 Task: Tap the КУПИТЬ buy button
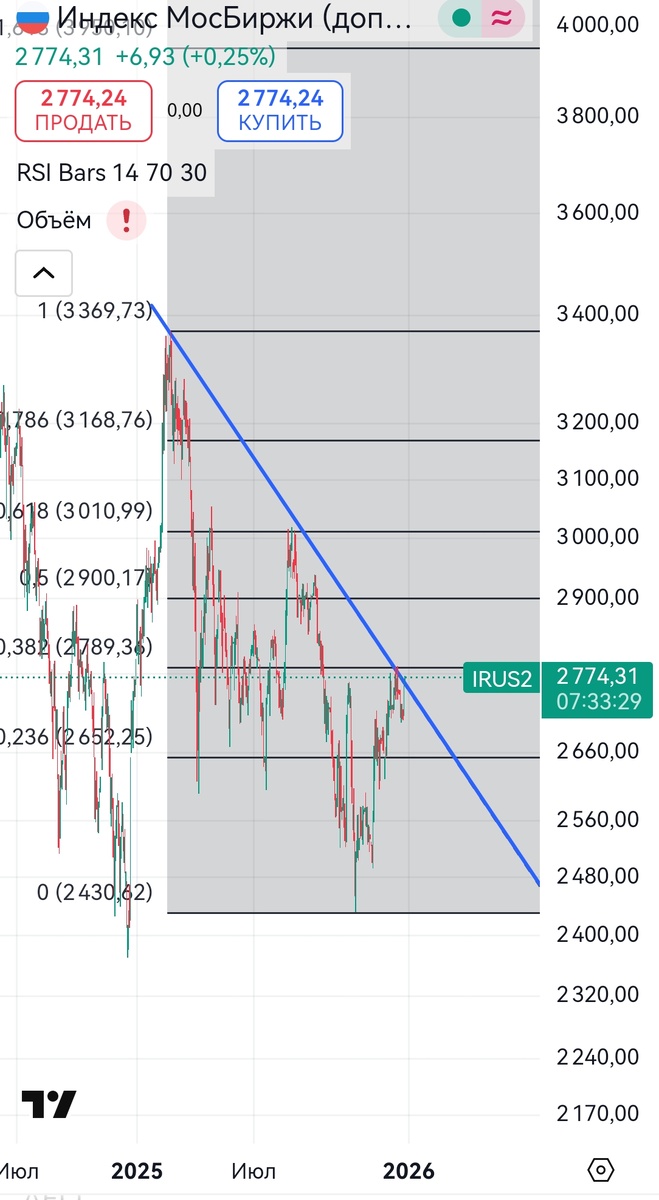point(280,111)
